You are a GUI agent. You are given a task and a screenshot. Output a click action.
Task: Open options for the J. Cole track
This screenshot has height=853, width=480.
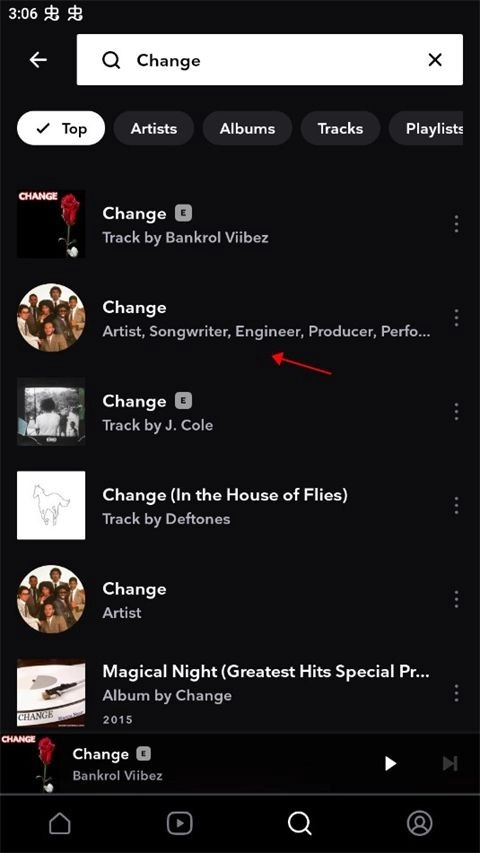coord(456,412)
